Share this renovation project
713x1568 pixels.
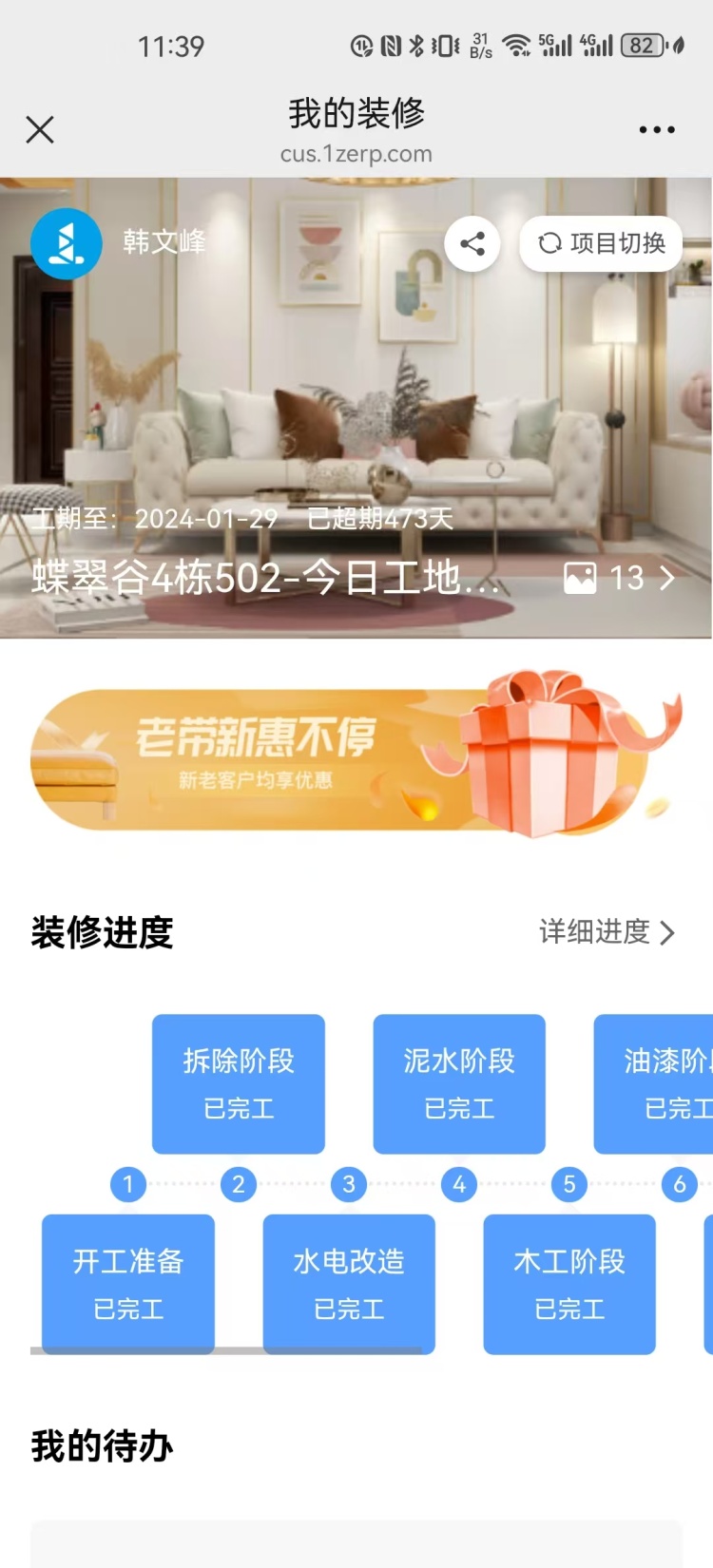[x=472, y=243]
